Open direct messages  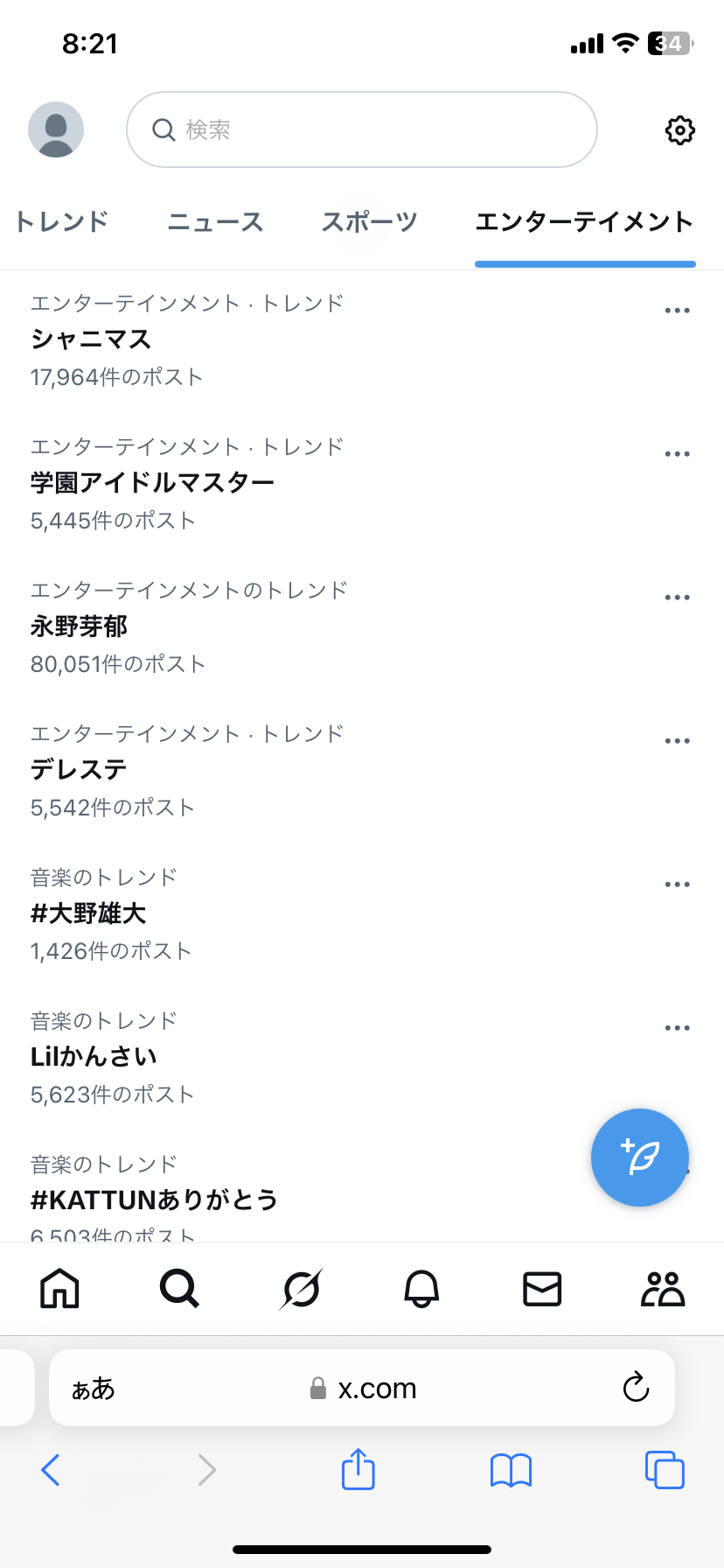(541, 1289)
